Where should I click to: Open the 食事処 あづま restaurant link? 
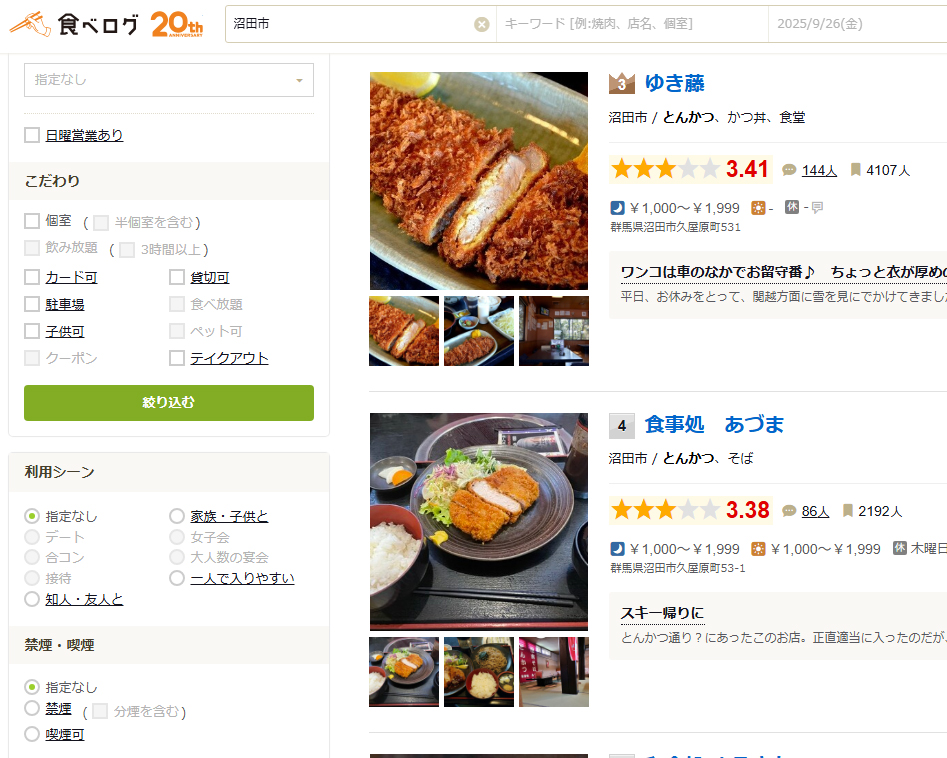point(714,424)
